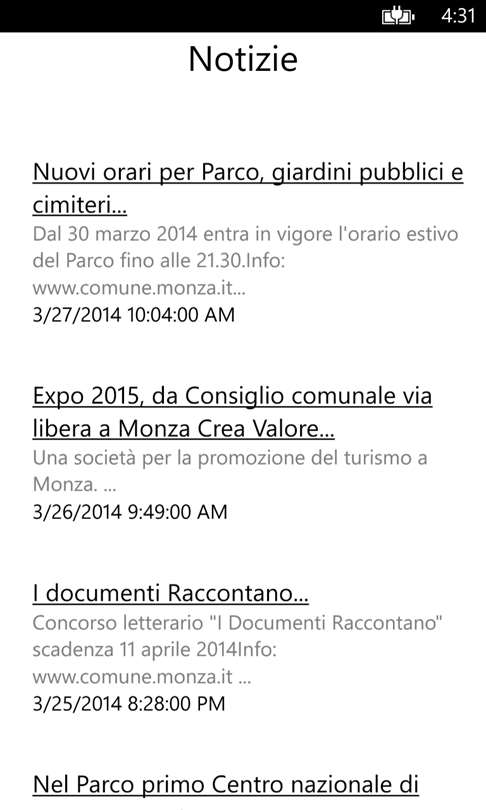The width and height of the screenshot is (486, 810).
Task: Open the 'Expo 2015, da Consiglio comunale' article
Action: point(232,412)
